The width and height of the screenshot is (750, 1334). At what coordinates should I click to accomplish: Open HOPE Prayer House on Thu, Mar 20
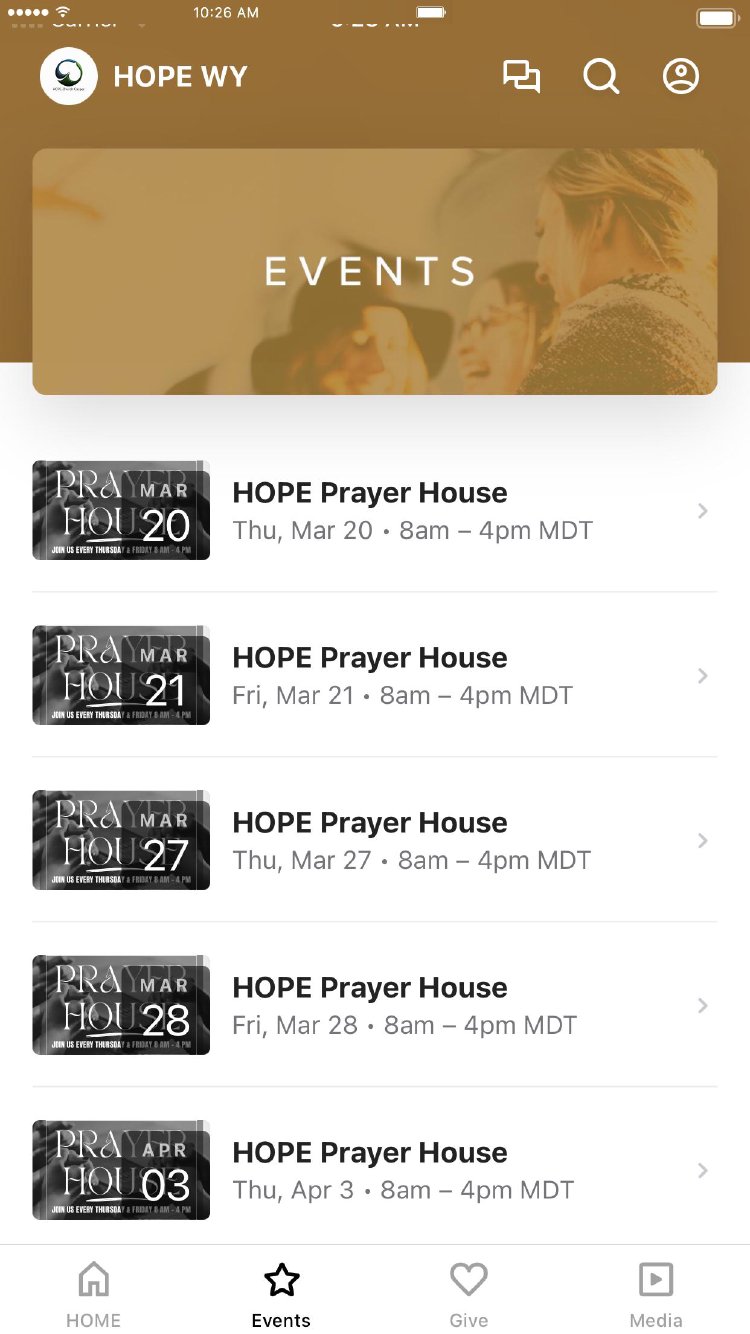pyautogui.click(x=374, y=510)
